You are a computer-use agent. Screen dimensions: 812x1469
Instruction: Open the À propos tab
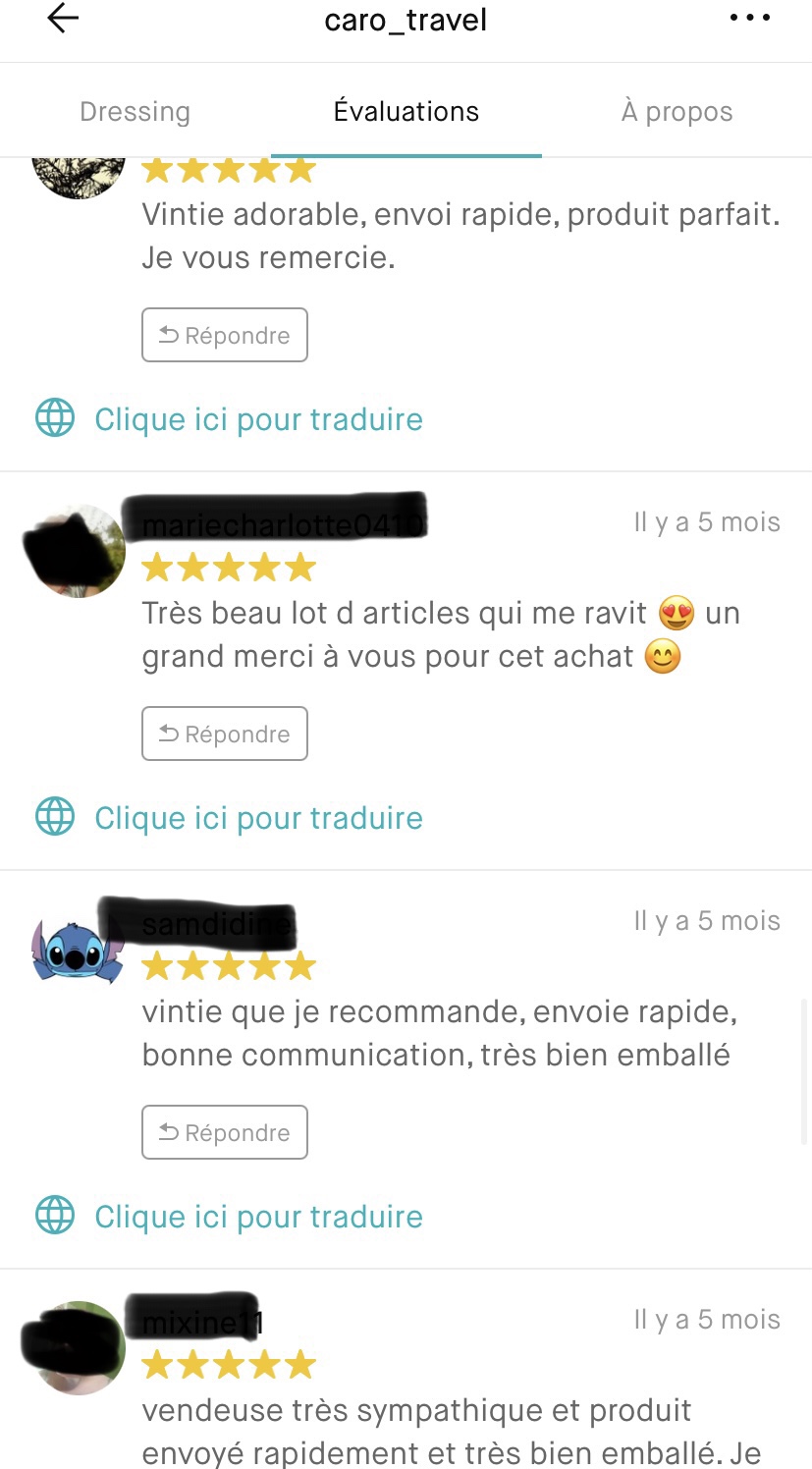pyautogui.click(x=677, y=112)
